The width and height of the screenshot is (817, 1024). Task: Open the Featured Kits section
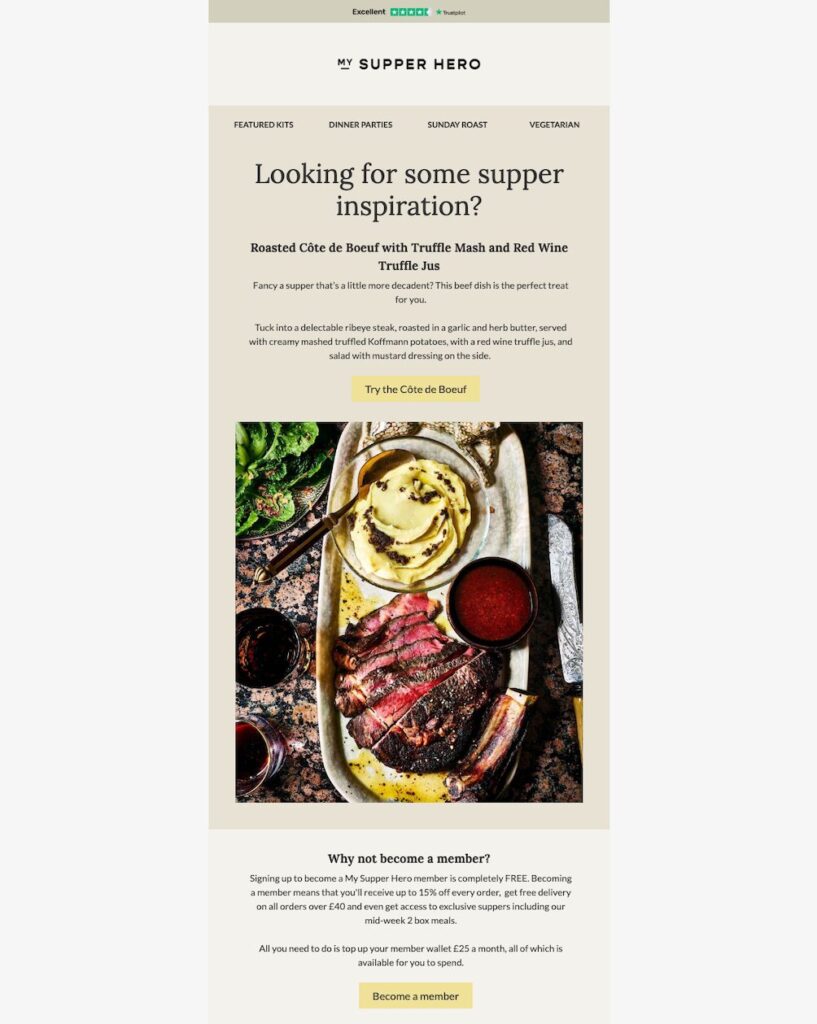click(x=263, y=125)
